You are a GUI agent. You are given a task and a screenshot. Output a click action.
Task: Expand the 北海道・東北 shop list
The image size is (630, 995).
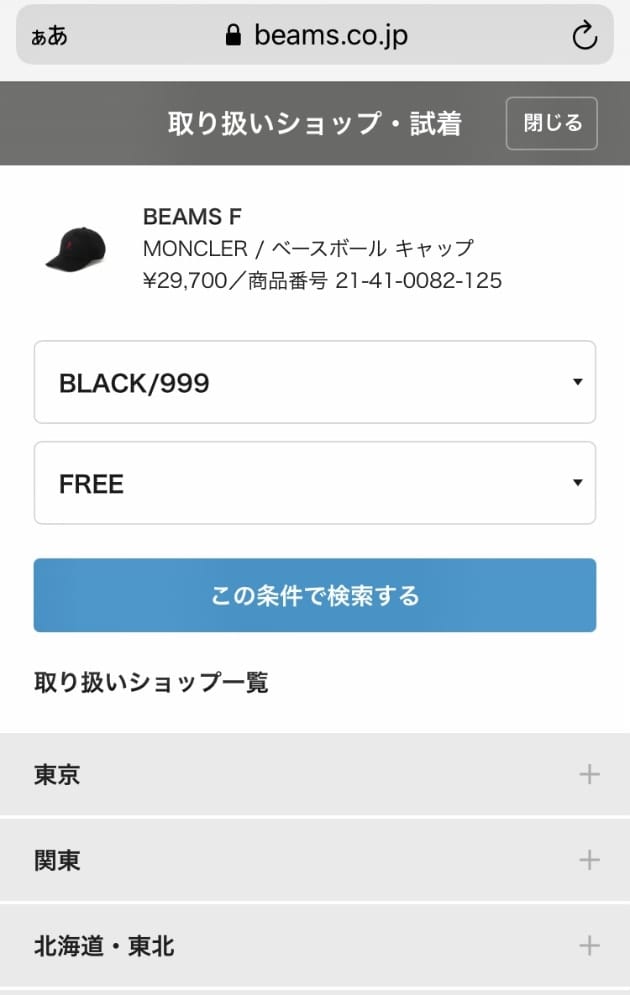pos(315,945)
